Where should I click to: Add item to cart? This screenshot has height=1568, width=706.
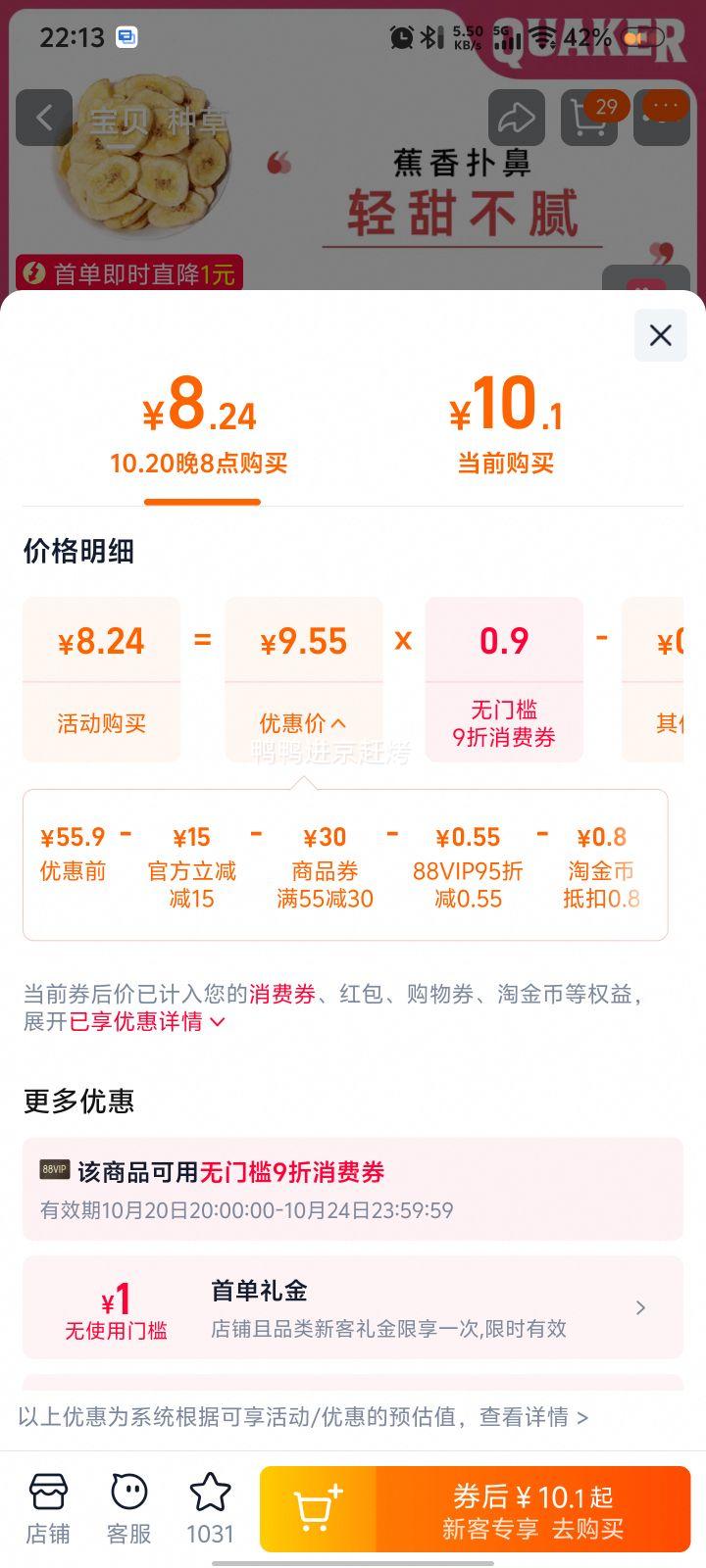pos(319,1509)
